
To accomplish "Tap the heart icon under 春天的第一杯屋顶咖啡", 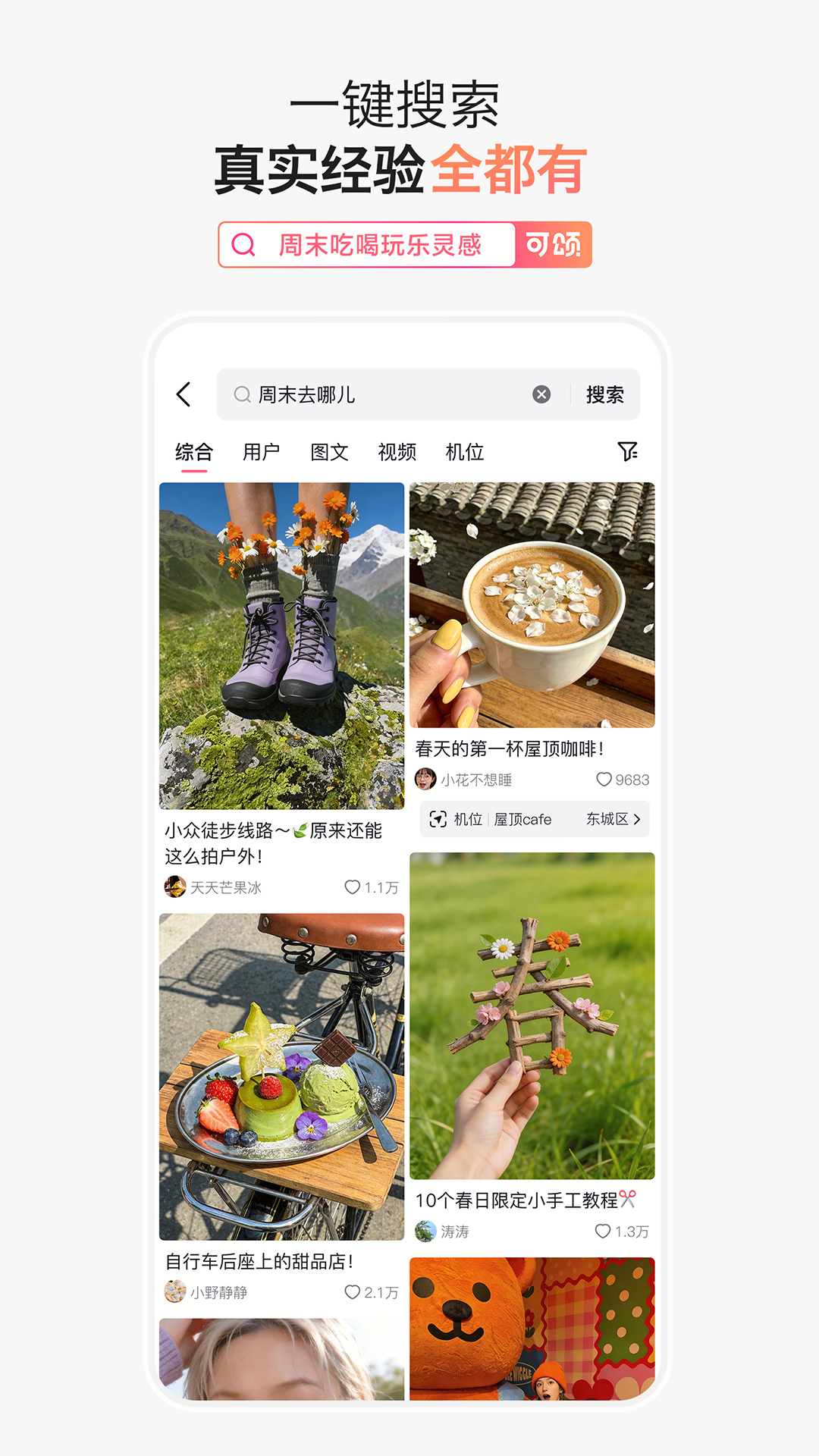I will pyautogui.click(x=603, y=779).
